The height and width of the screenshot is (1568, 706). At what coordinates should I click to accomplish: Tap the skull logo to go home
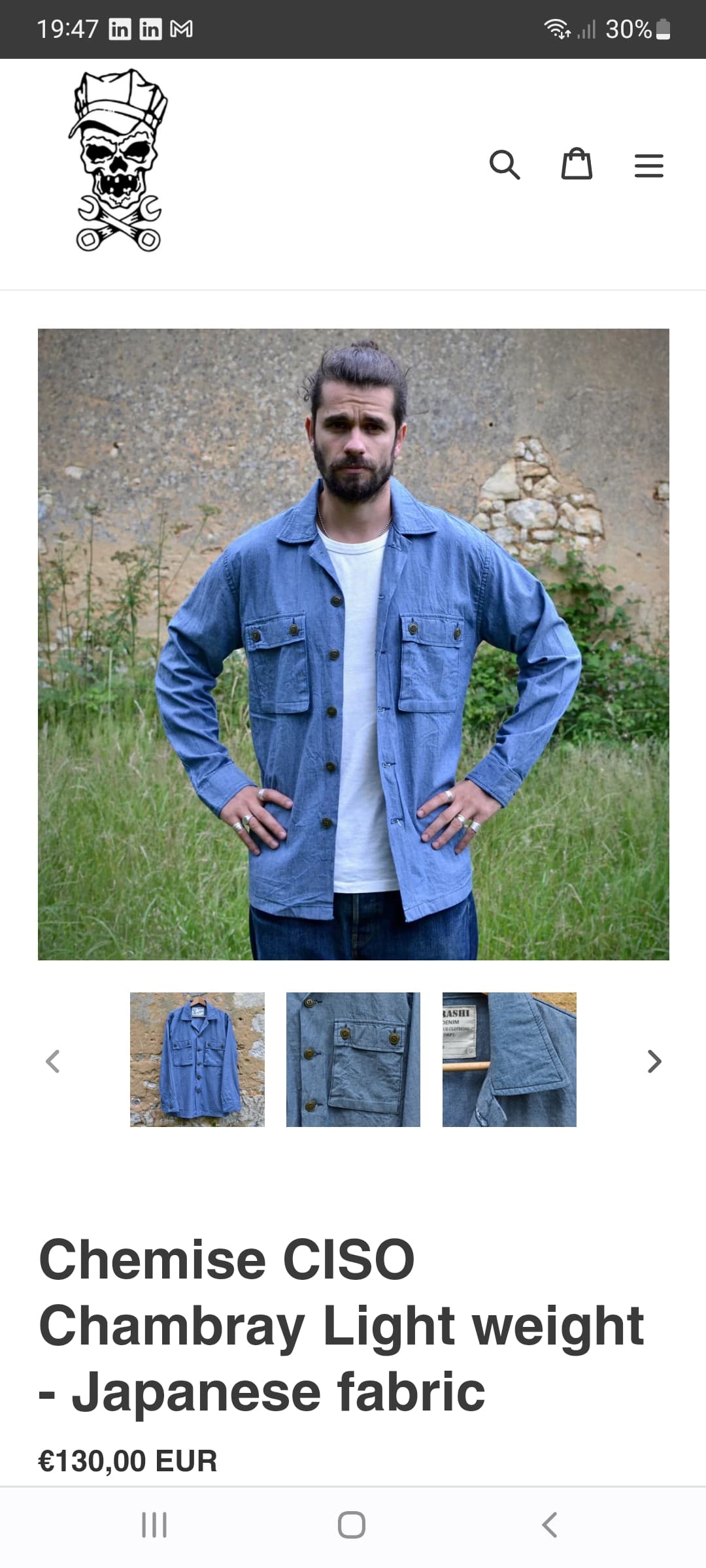coord(118,161)
